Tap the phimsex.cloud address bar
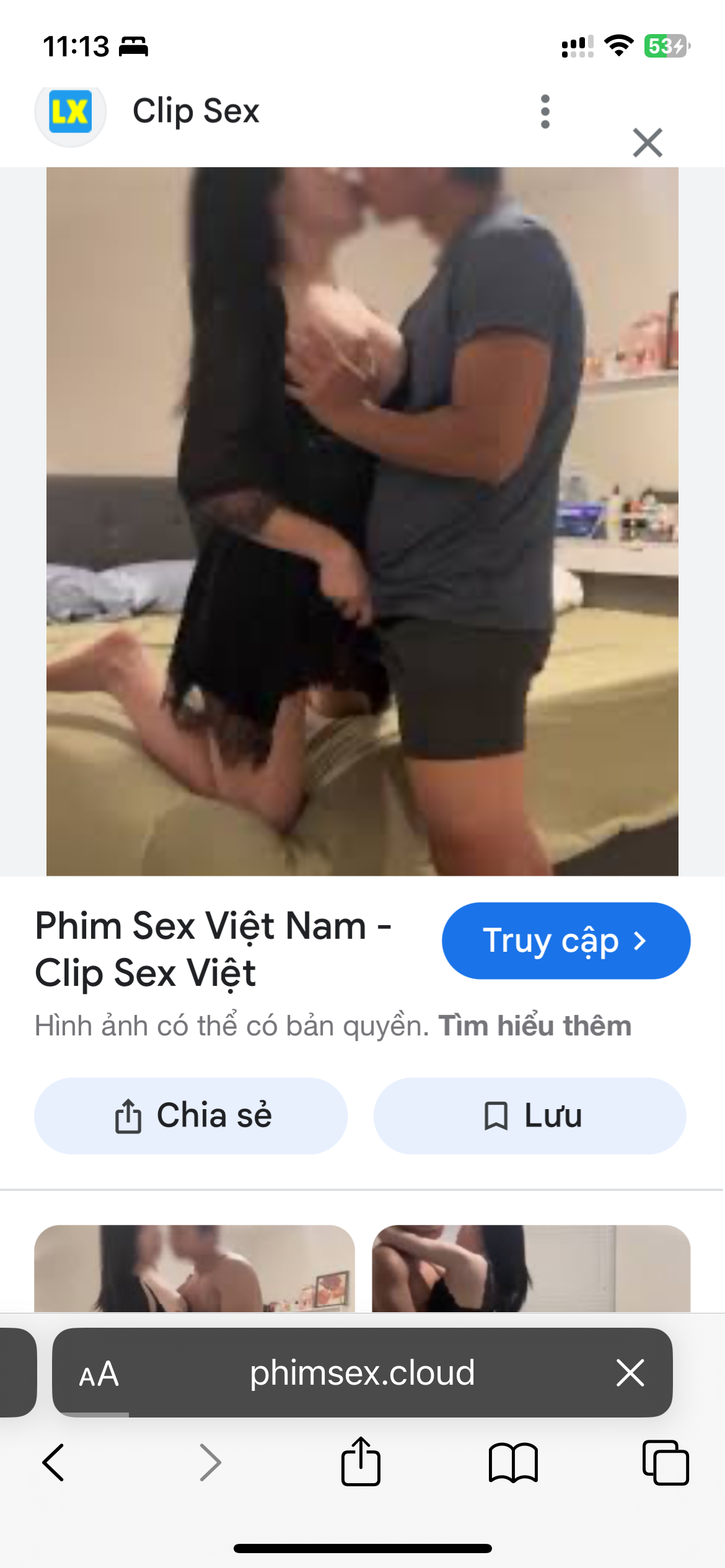 (362, 1373)
